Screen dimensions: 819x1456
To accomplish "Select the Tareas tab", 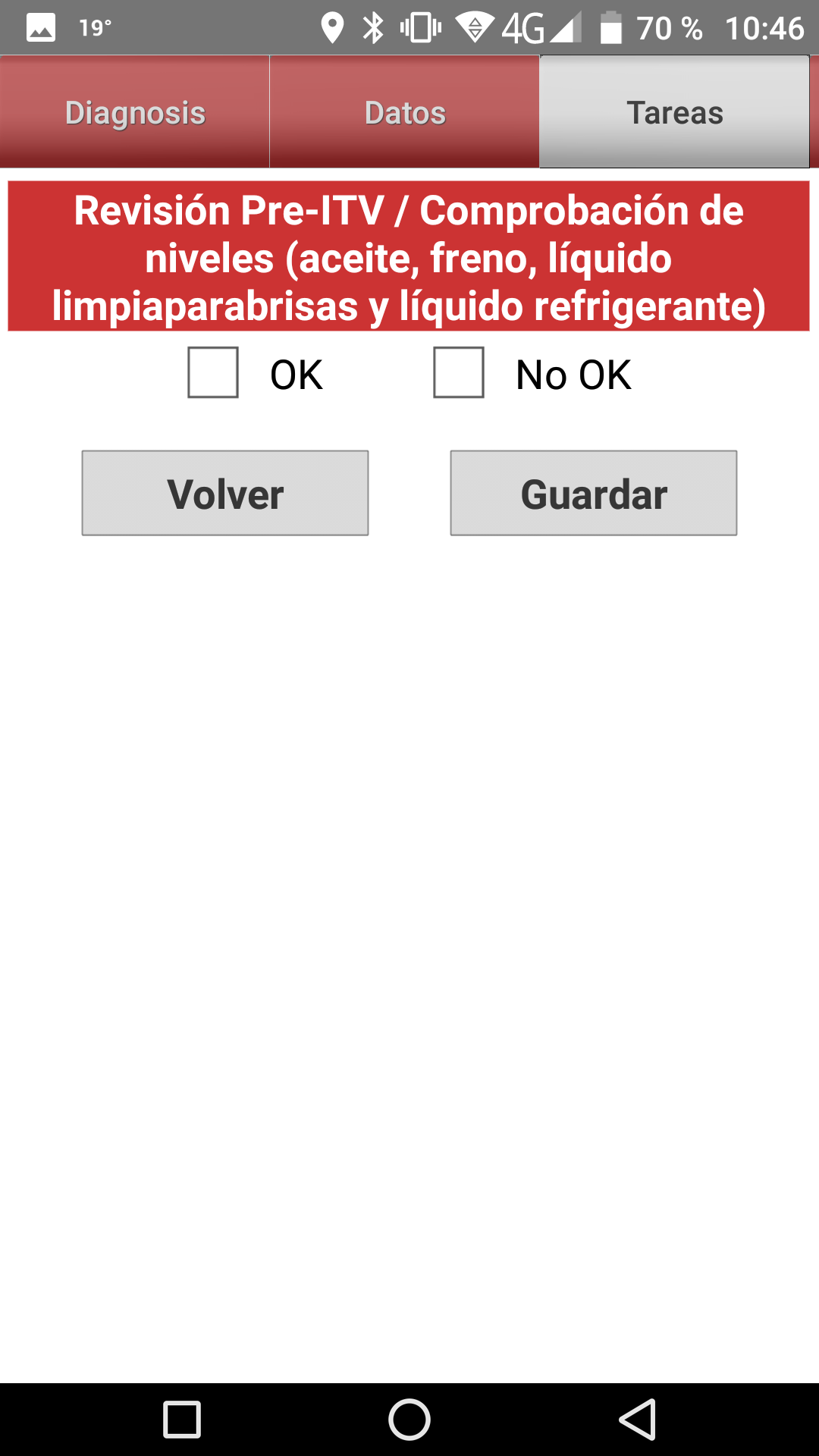I will [x=674, y=111].
